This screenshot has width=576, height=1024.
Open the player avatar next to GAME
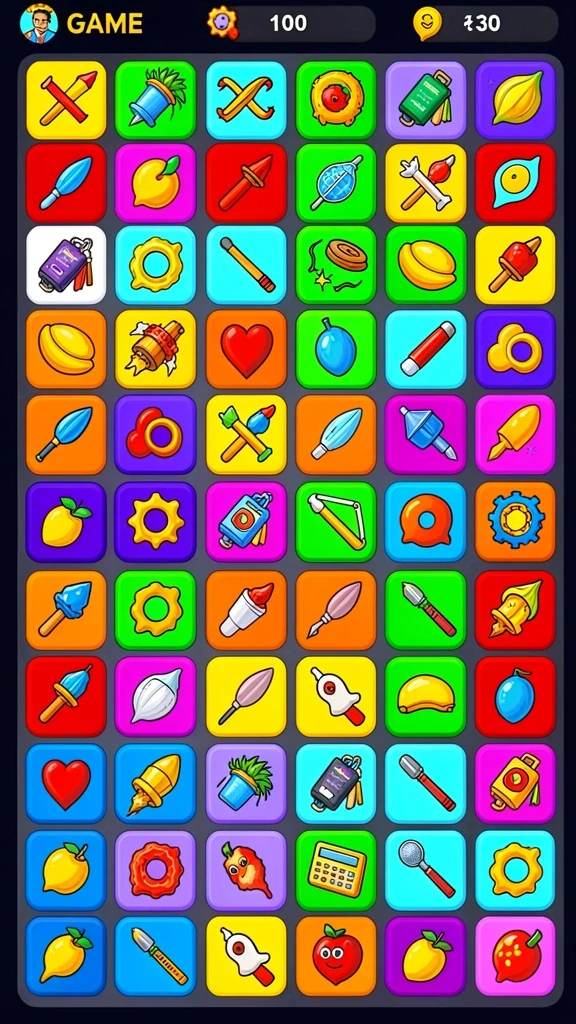point(39,23)
